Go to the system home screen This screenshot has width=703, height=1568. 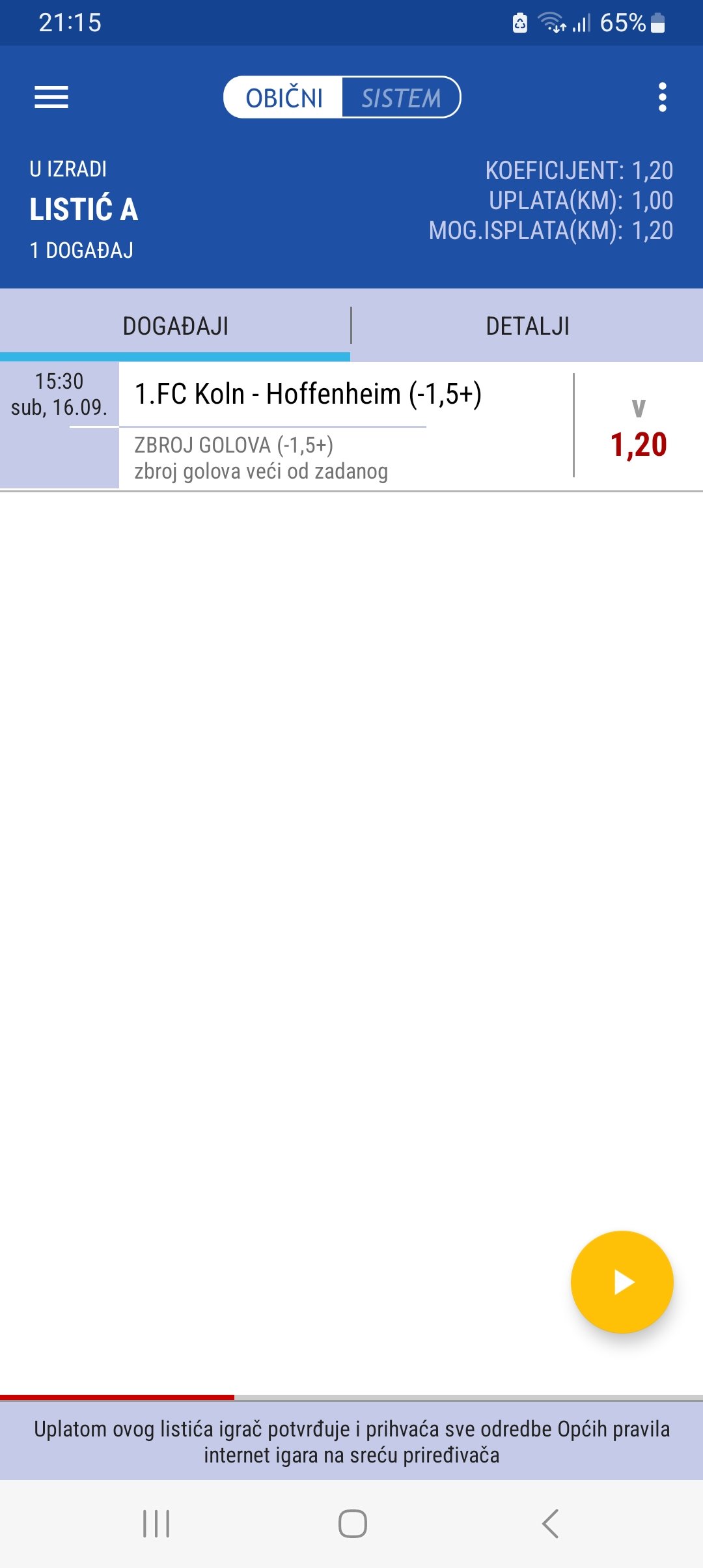(x=352, y=1524)
